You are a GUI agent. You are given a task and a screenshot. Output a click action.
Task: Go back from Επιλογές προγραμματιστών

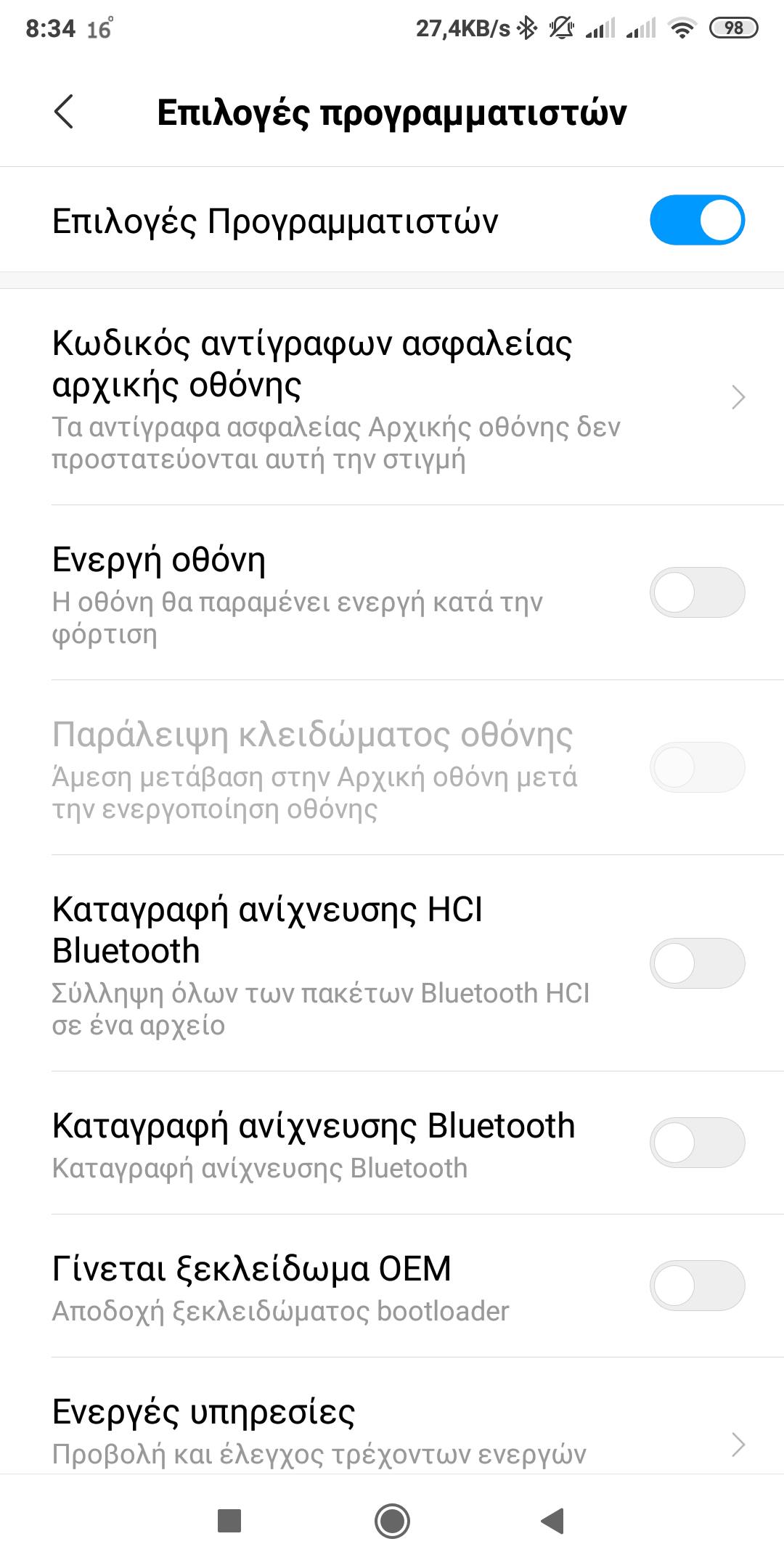[x=64, y=112]
